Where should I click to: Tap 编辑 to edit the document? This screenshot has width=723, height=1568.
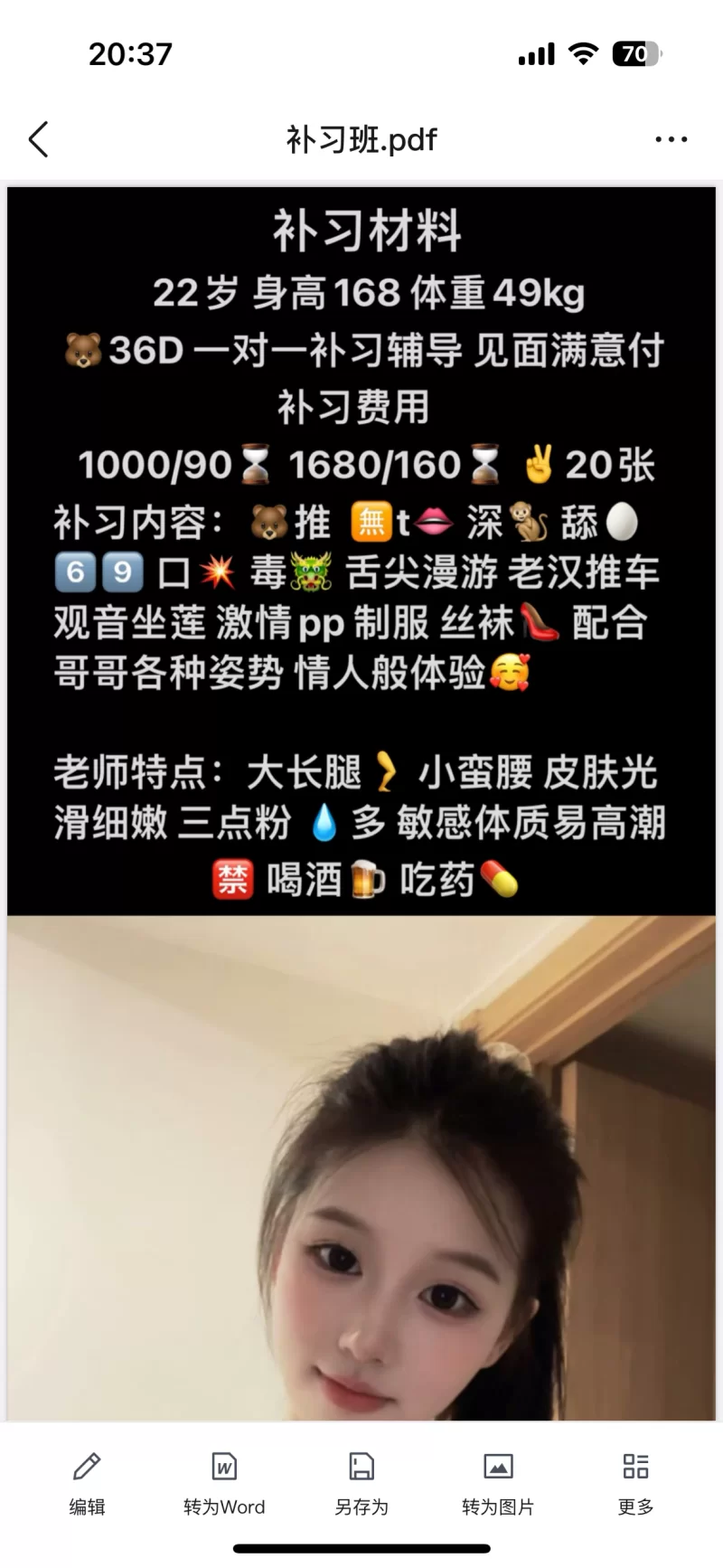pyautogui.click(x=87, y=1483)
